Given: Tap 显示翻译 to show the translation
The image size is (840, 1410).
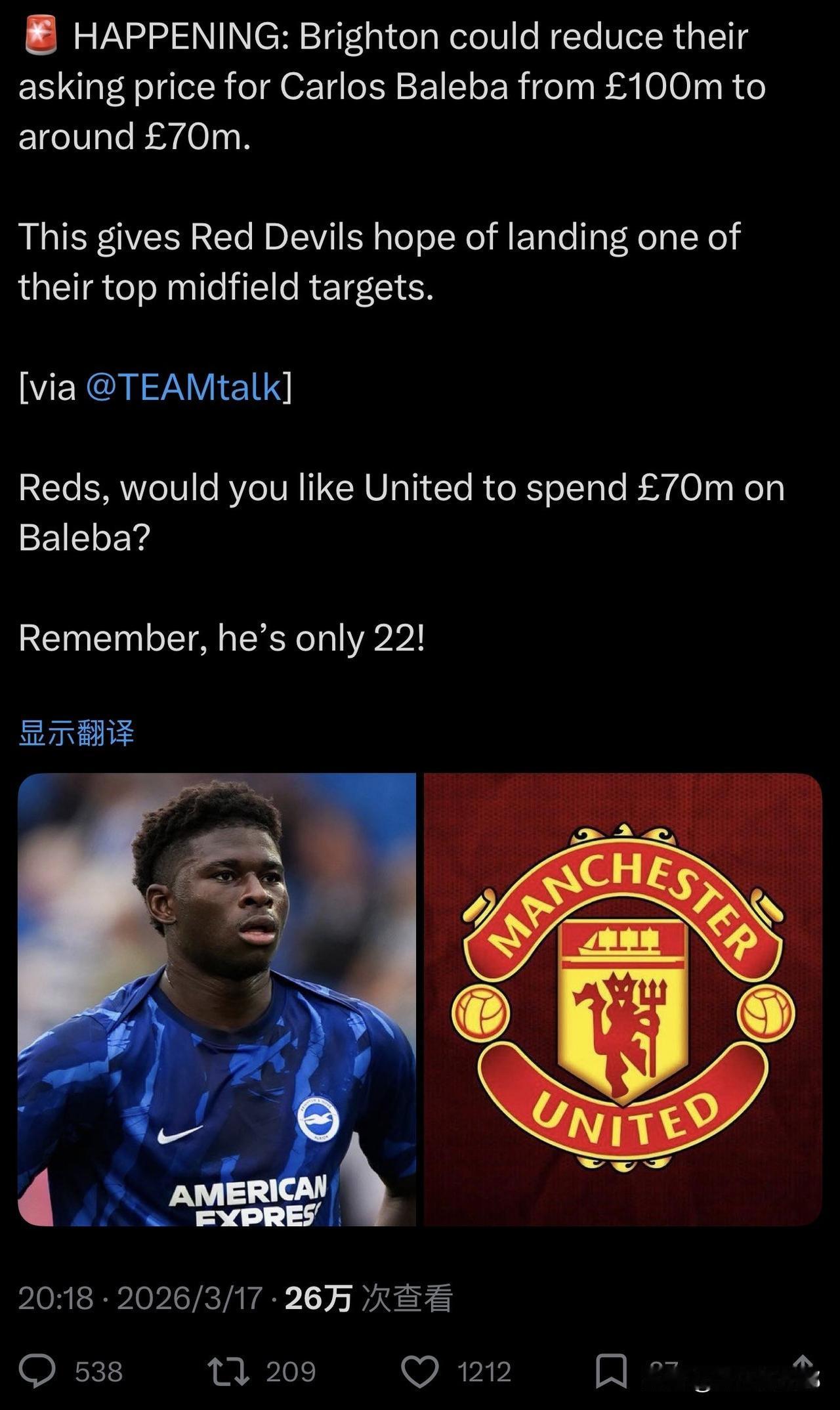Looking at the screenshot, I should (x=76, y=733).
